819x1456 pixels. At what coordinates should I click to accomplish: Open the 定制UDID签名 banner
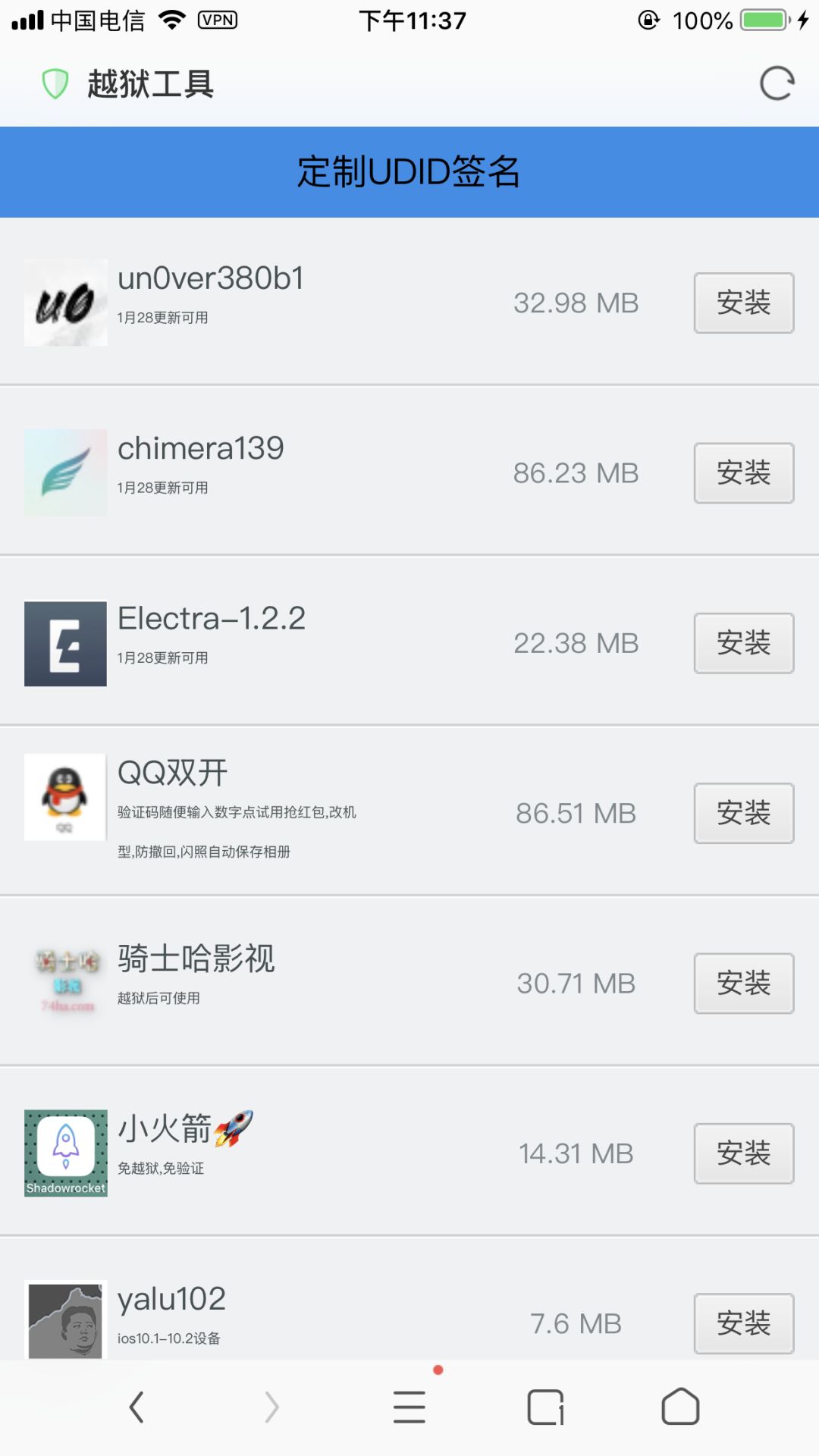pos(409,172)
